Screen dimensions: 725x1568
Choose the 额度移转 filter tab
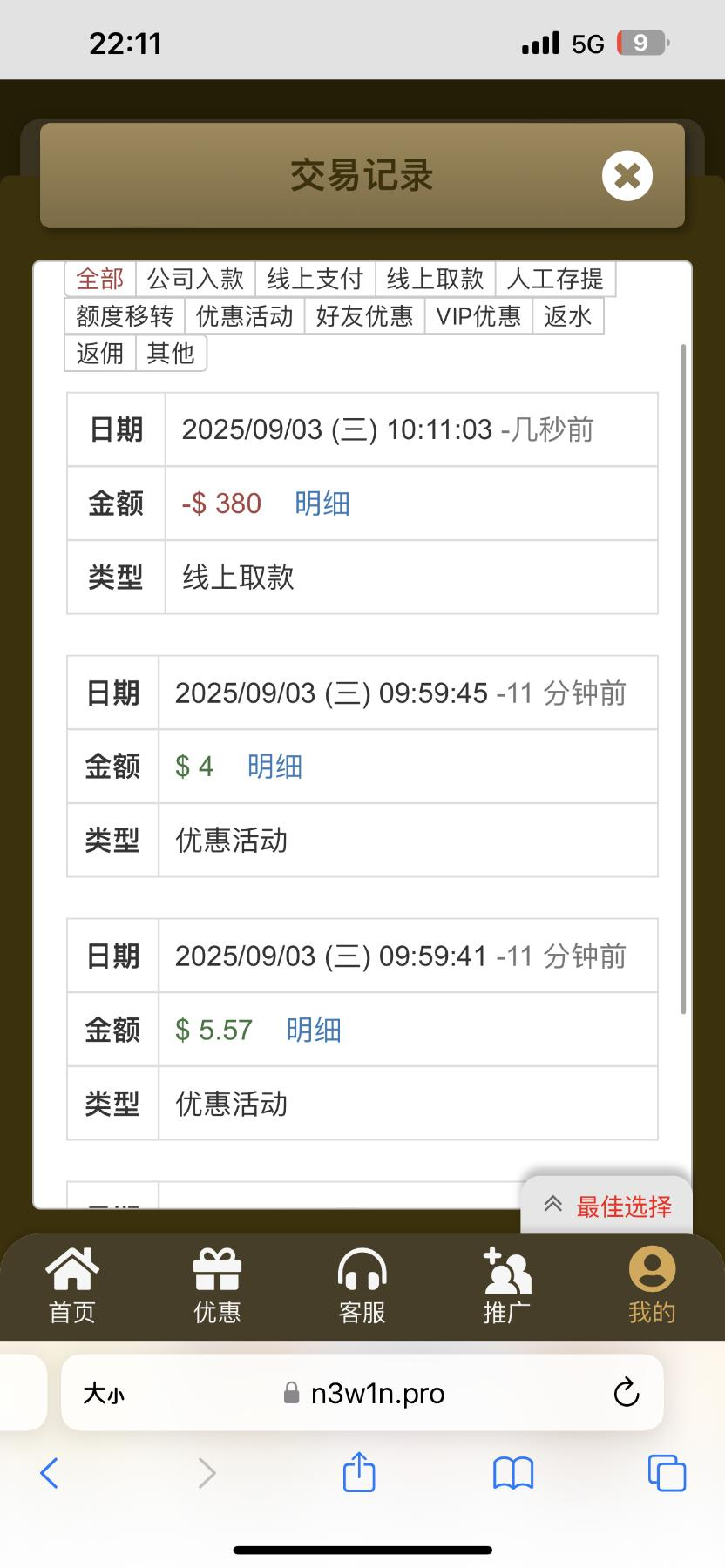[x=125, y=315]
